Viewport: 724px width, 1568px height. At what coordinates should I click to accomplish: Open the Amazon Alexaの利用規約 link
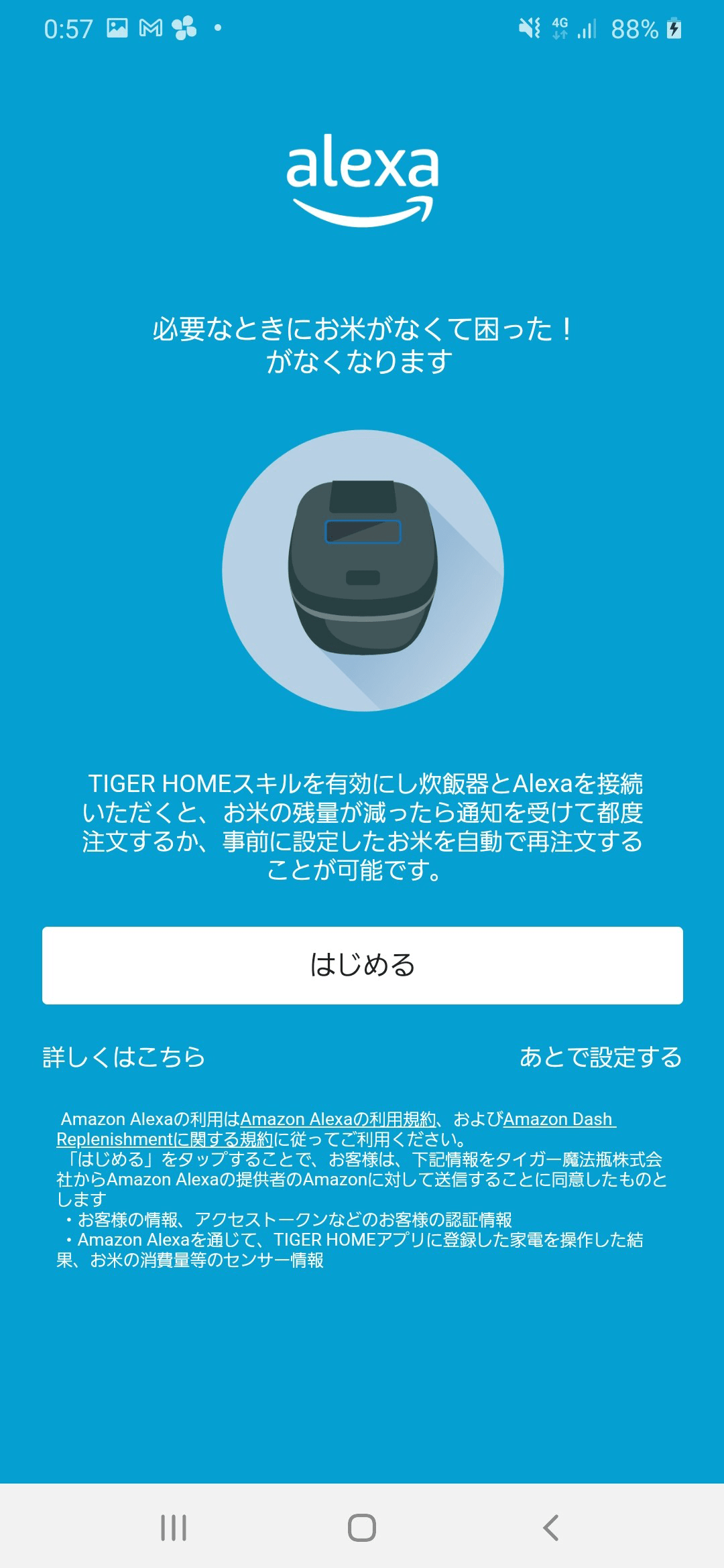[x=338, y=1119]
